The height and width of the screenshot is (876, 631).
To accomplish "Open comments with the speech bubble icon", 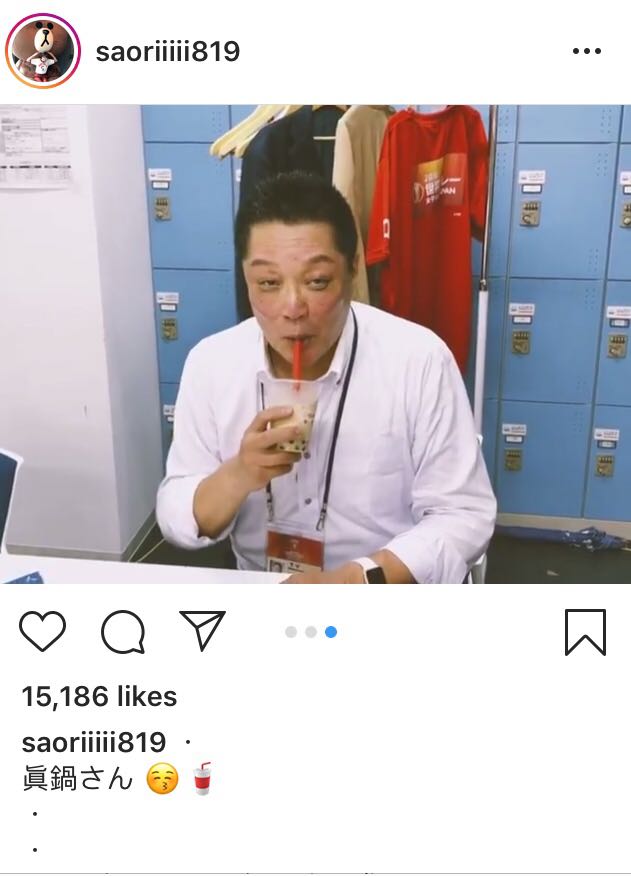I will click(123, 632).
